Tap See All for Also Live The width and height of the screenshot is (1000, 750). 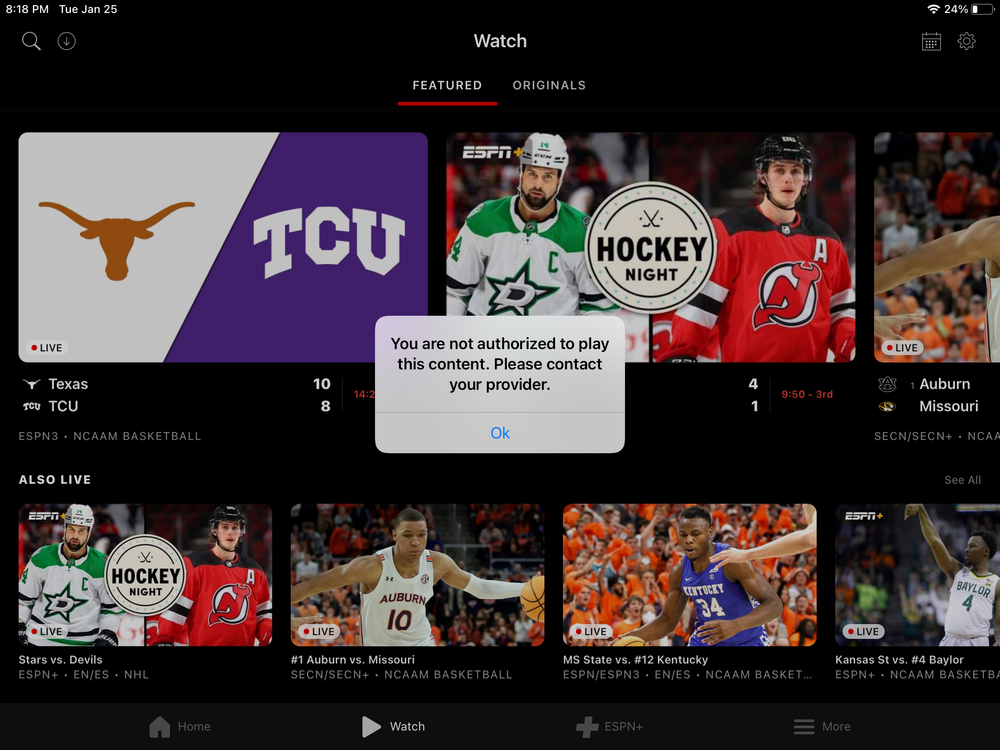point(962,480)
